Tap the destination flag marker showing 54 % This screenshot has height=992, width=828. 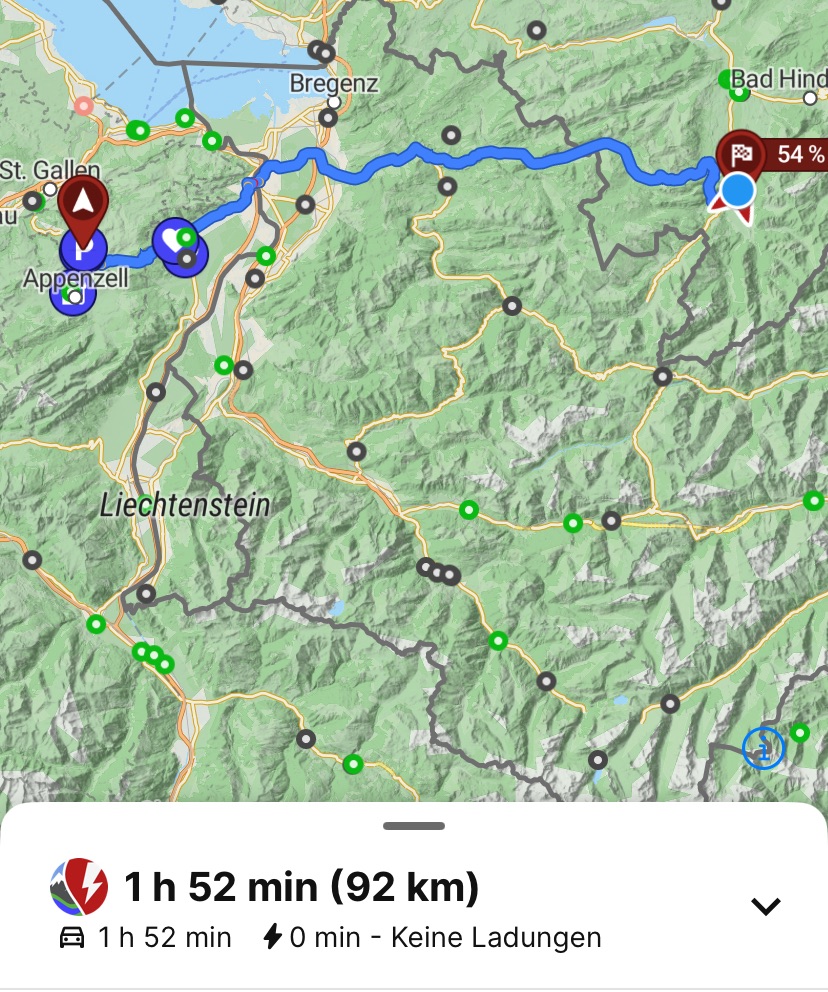[741, 154]
